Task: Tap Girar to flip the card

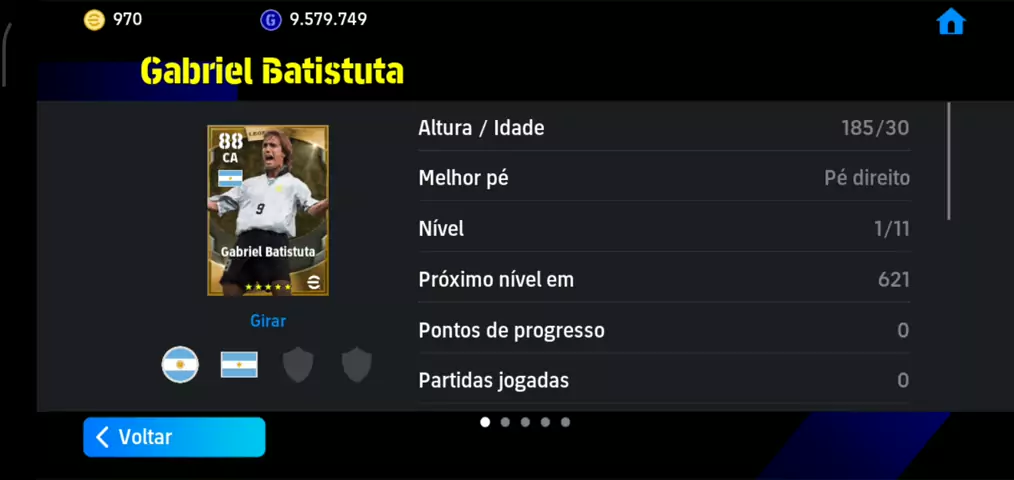Action: coord(268,321)
